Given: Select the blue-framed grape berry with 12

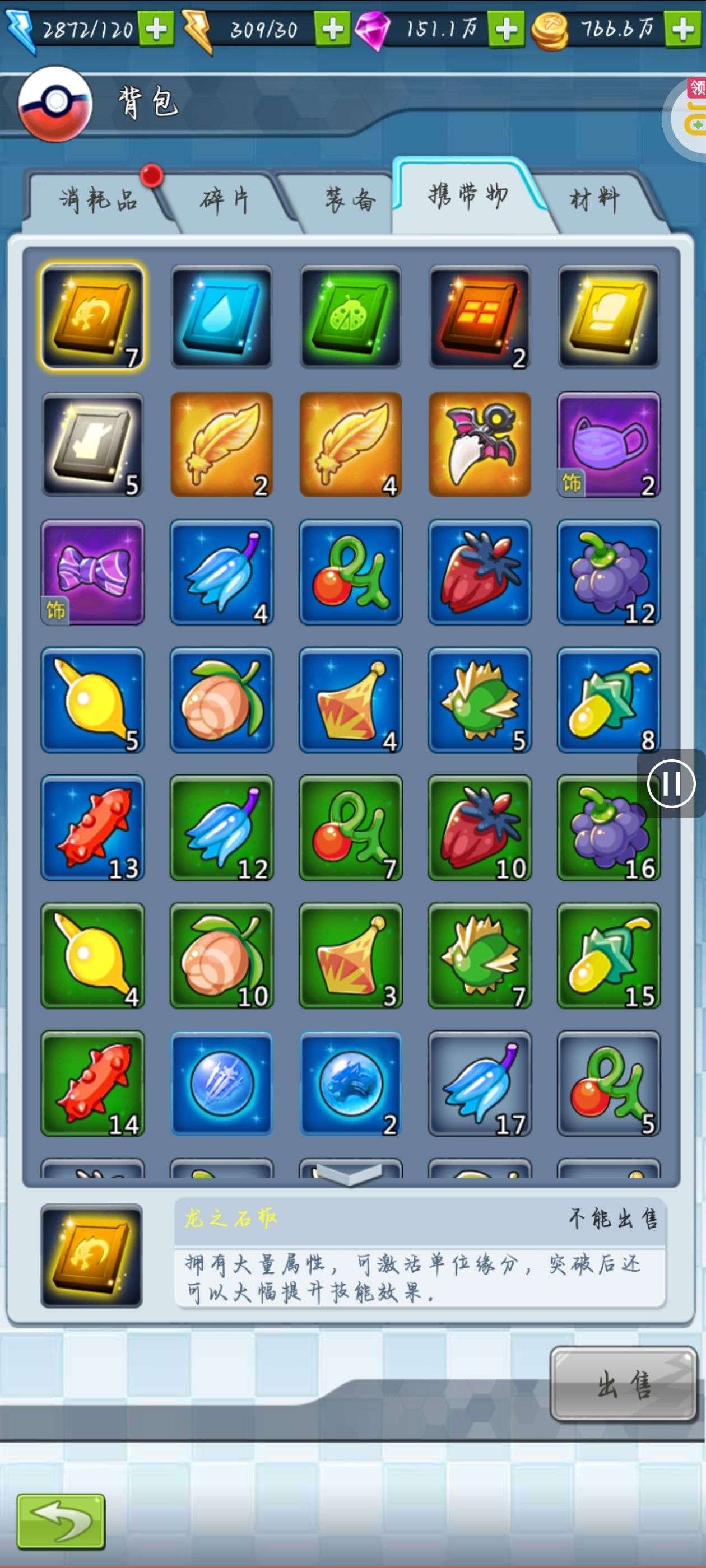Looking at the screenshot, I should [x=609, y=572].
